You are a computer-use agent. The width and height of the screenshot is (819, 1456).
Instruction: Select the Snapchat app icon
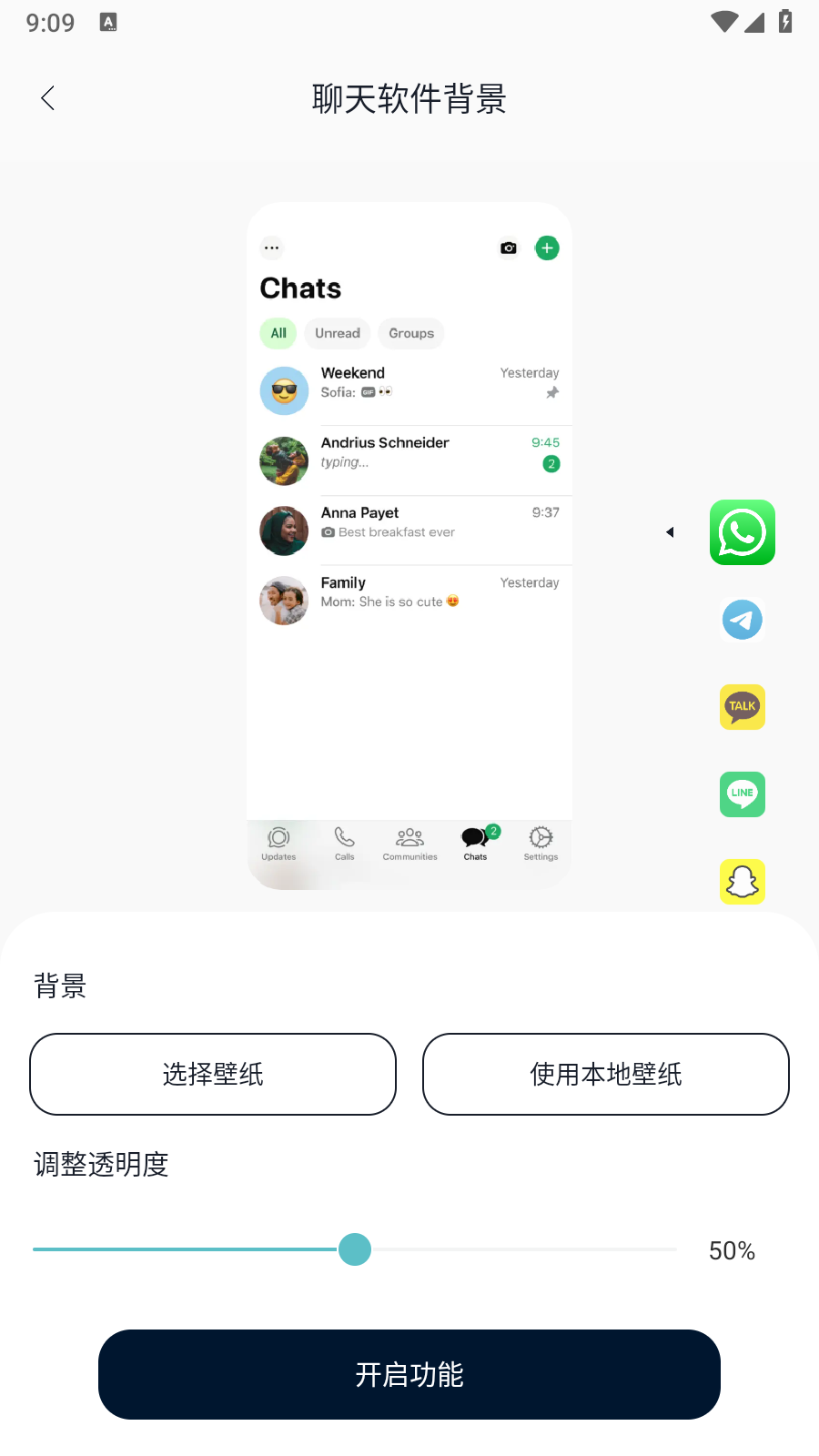pyautogui.click(x=743, y=882)
